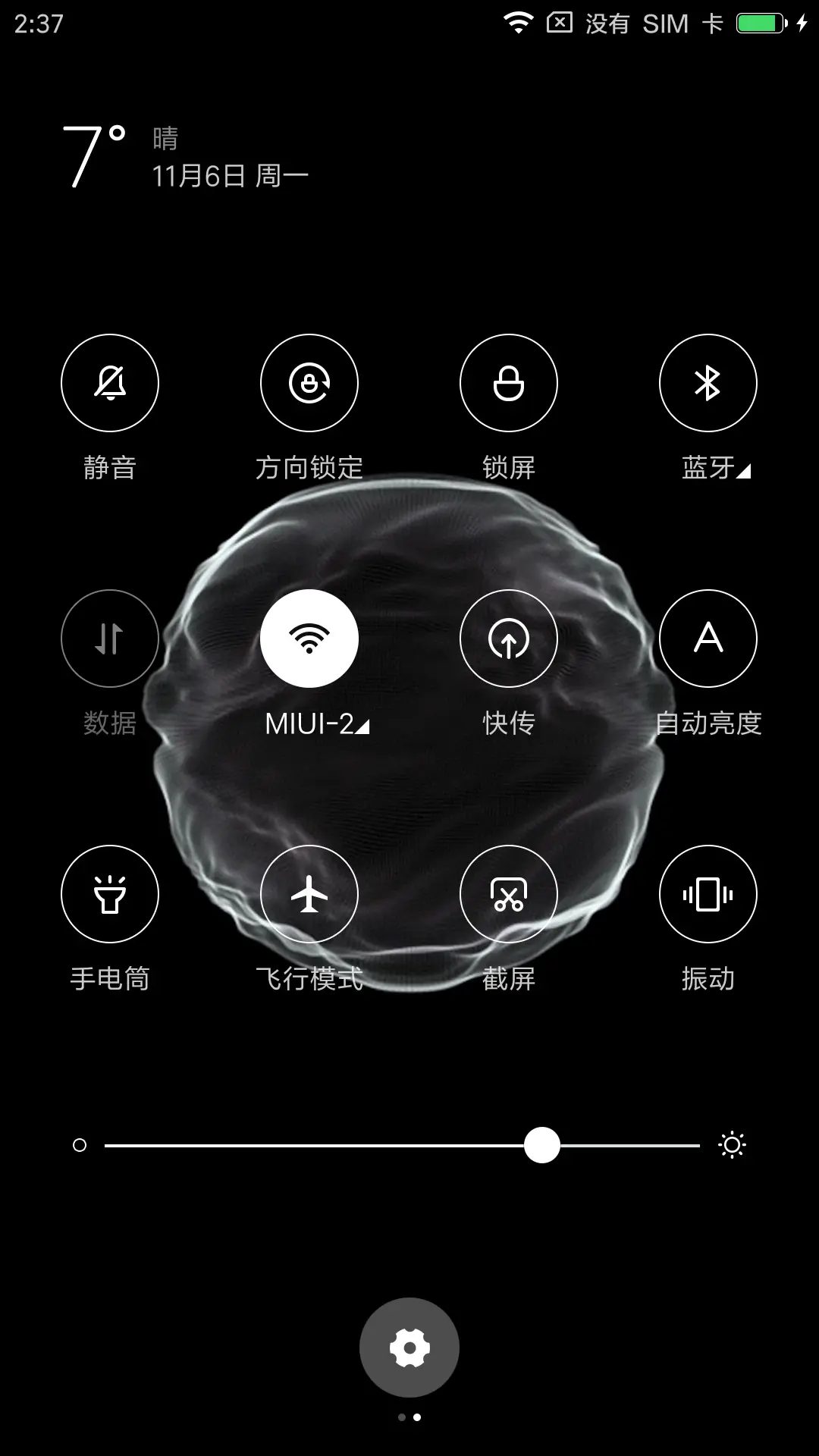Enable 自动亮度 automatic brightness
819x1456 pixels.
coord(708,639)
